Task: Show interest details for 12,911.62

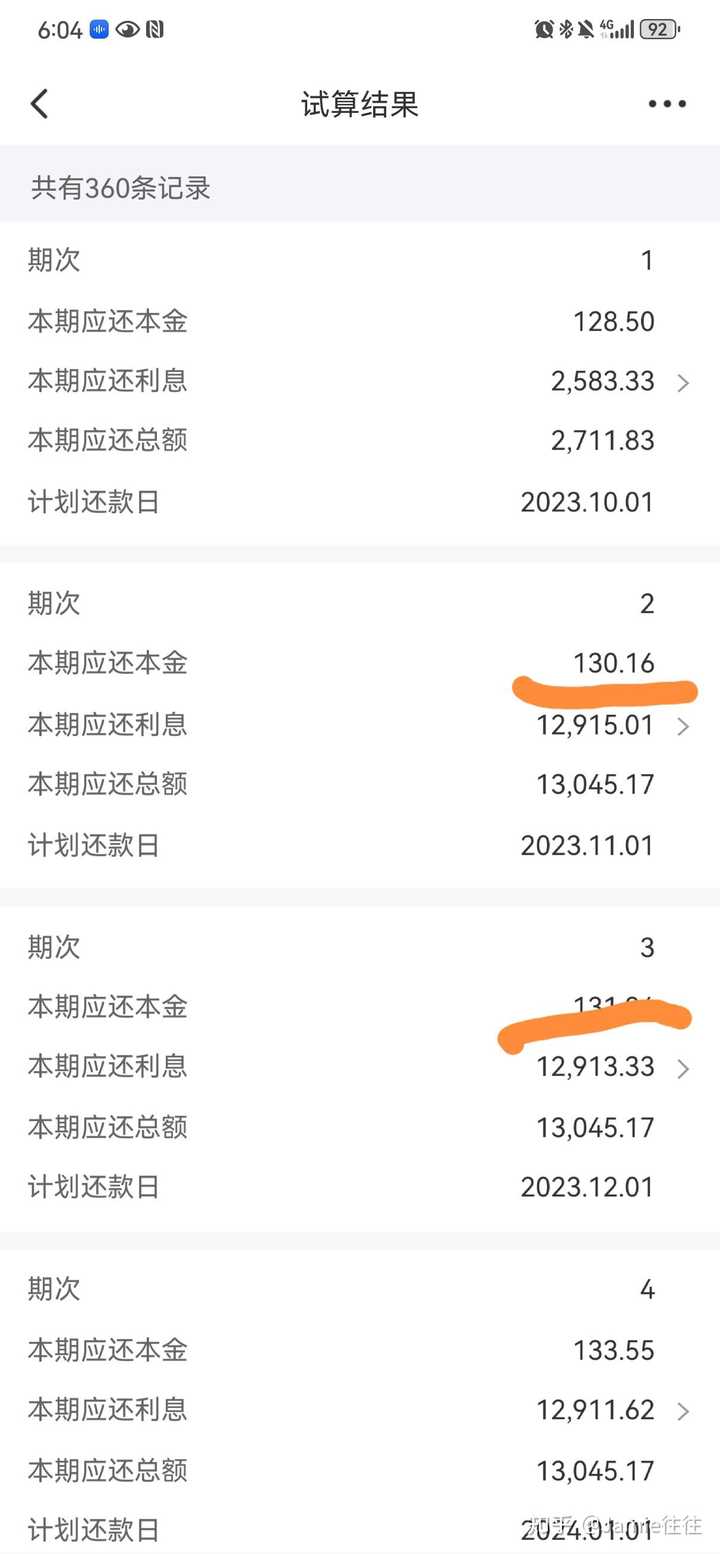Action: [683, 1411]
